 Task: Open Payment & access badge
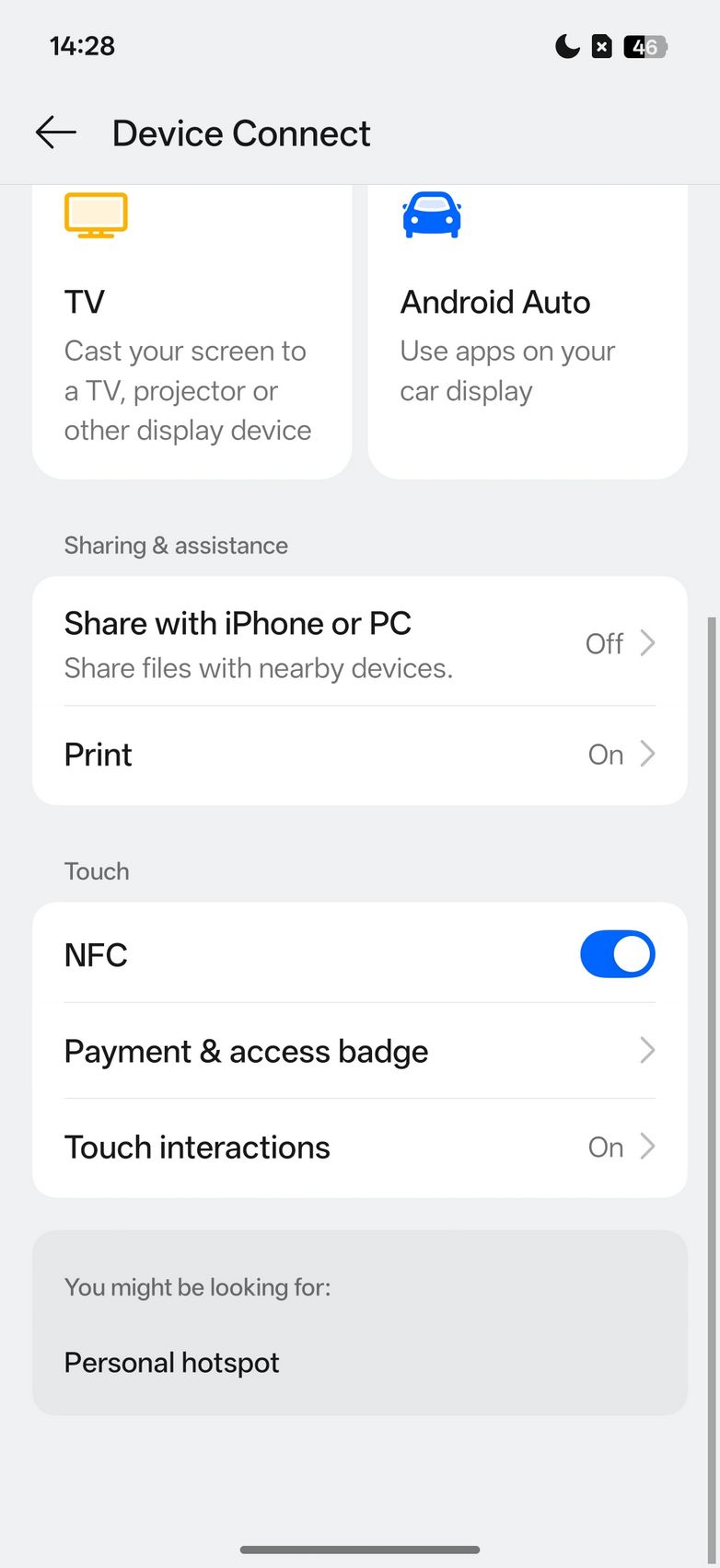point(359,1051)
